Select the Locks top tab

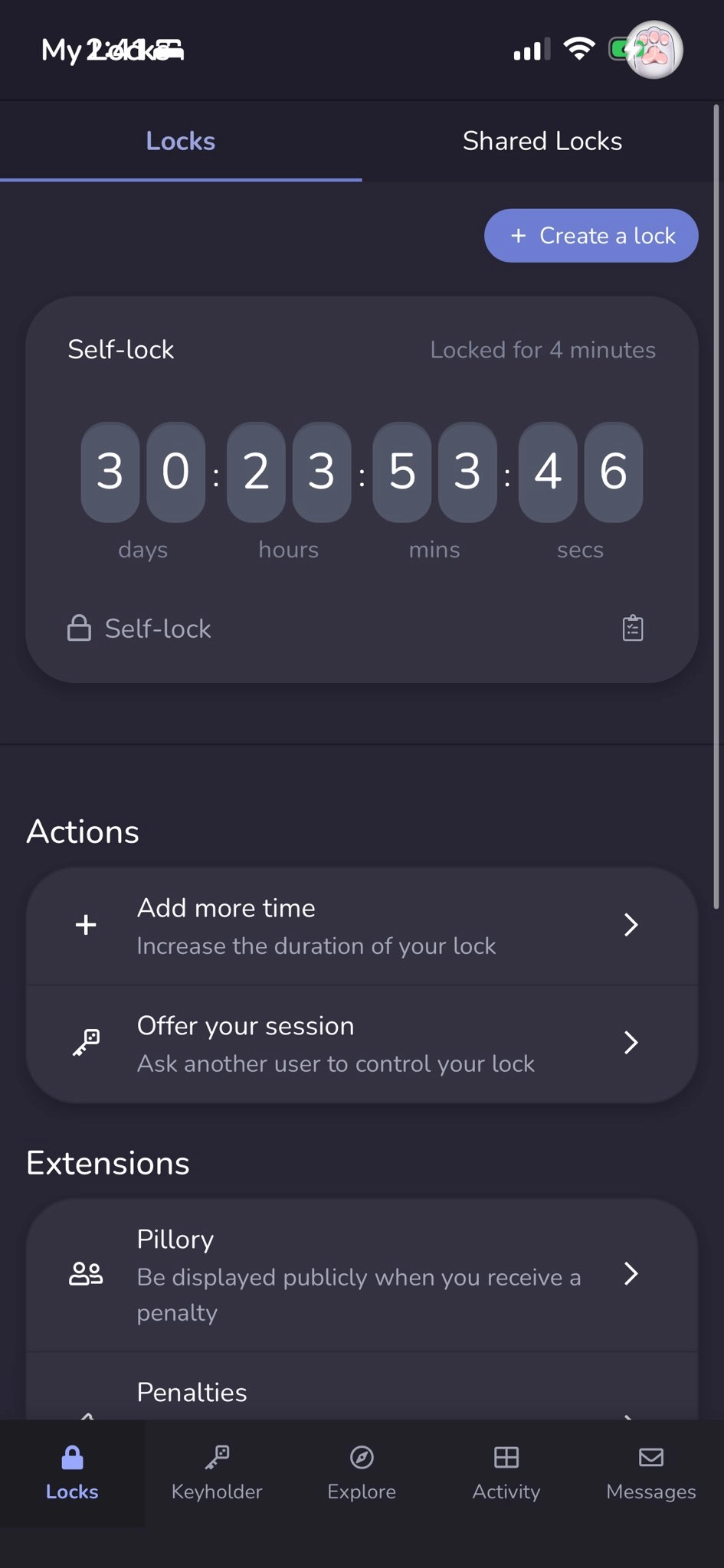coord(181,142)
